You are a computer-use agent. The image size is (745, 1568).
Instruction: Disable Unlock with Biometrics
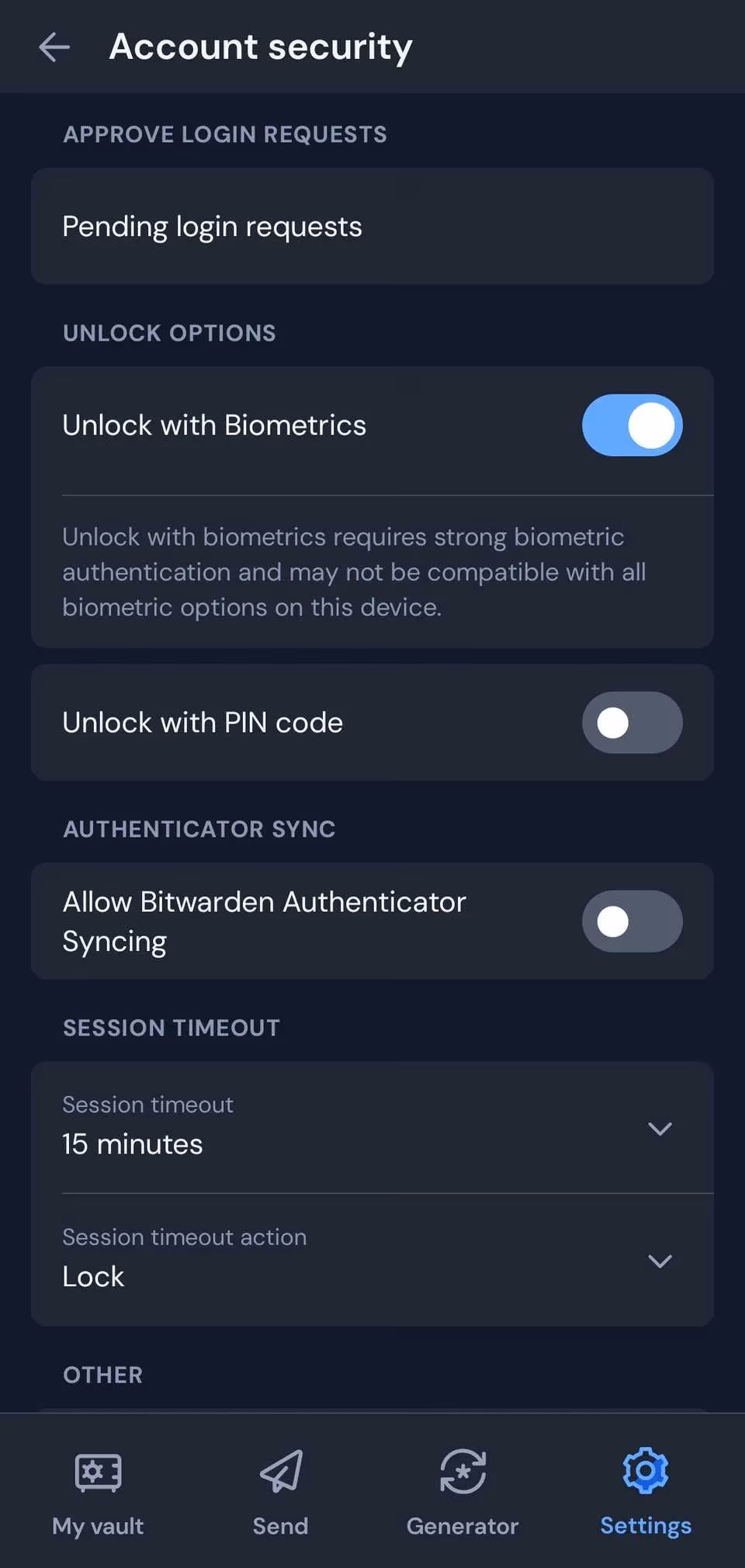pyautogui.click(x=632, y=425)
